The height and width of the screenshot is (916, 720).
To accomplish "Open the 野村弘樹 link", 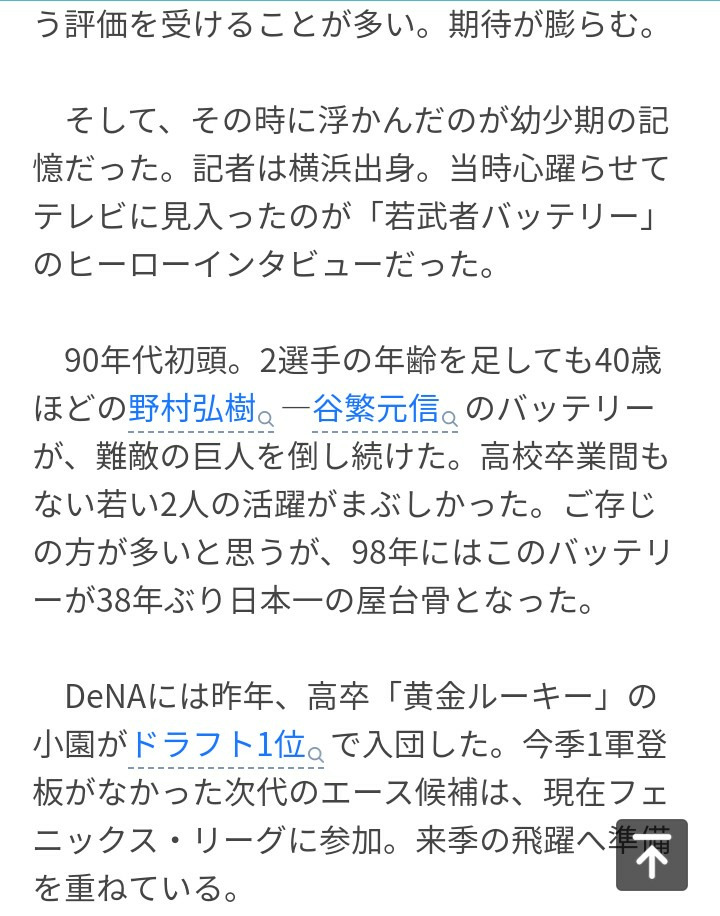I will [192, 409].
